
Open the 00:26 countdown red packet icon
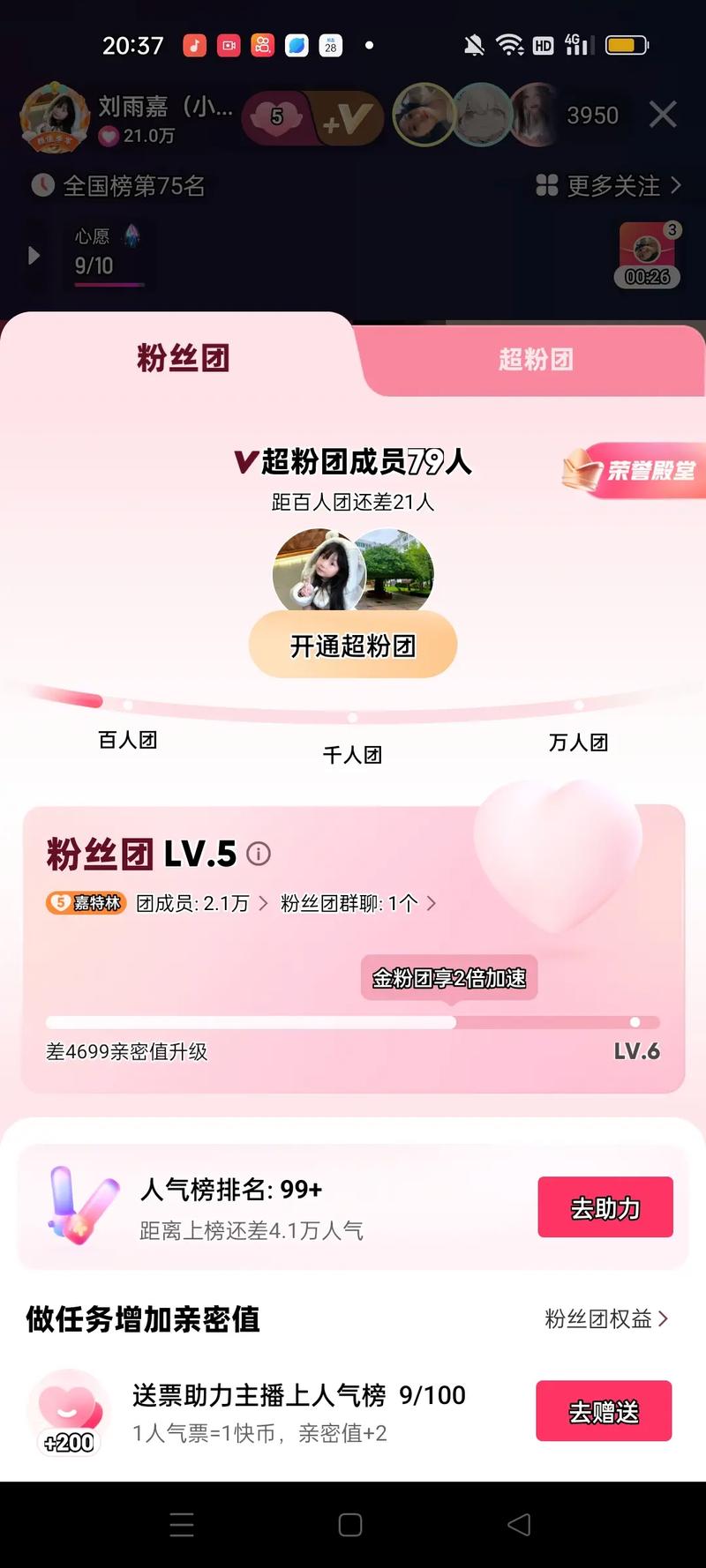647,254
